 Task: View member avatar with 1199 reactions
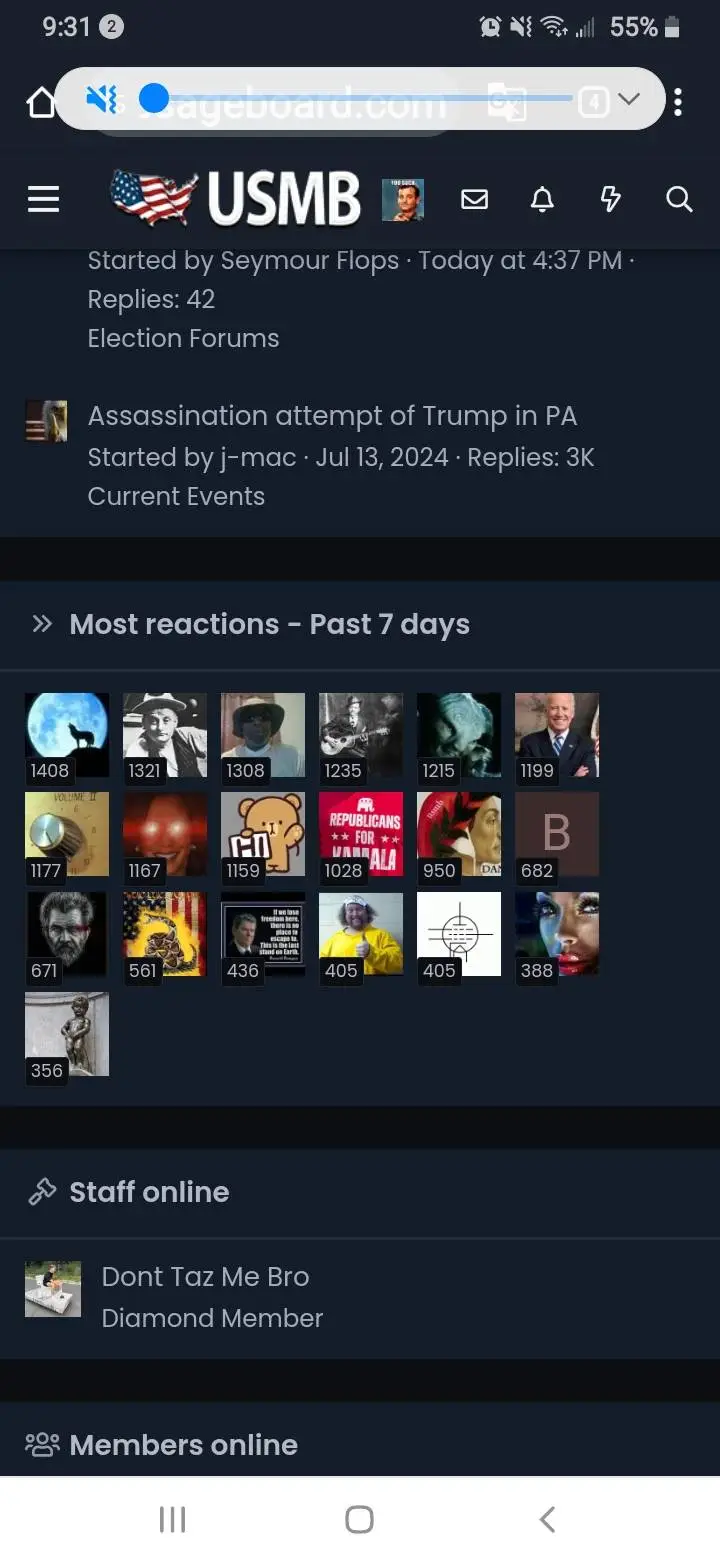click(557, 735)
